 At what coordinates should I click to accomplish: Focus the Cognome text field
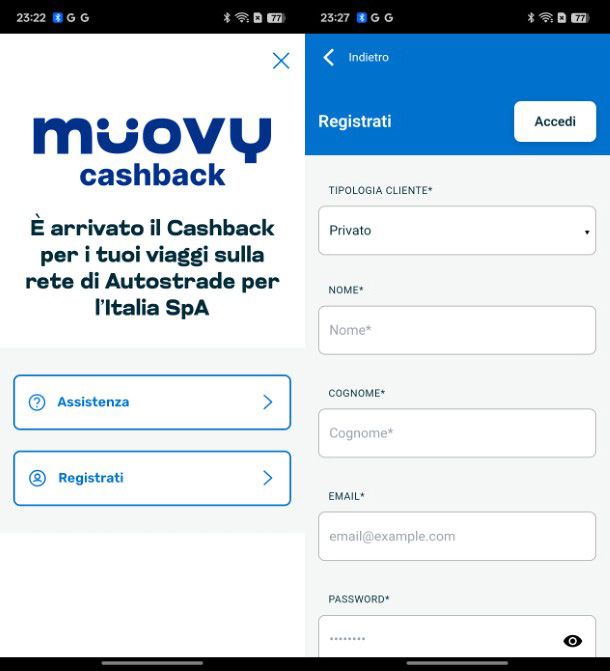click(x=457, y=434)
